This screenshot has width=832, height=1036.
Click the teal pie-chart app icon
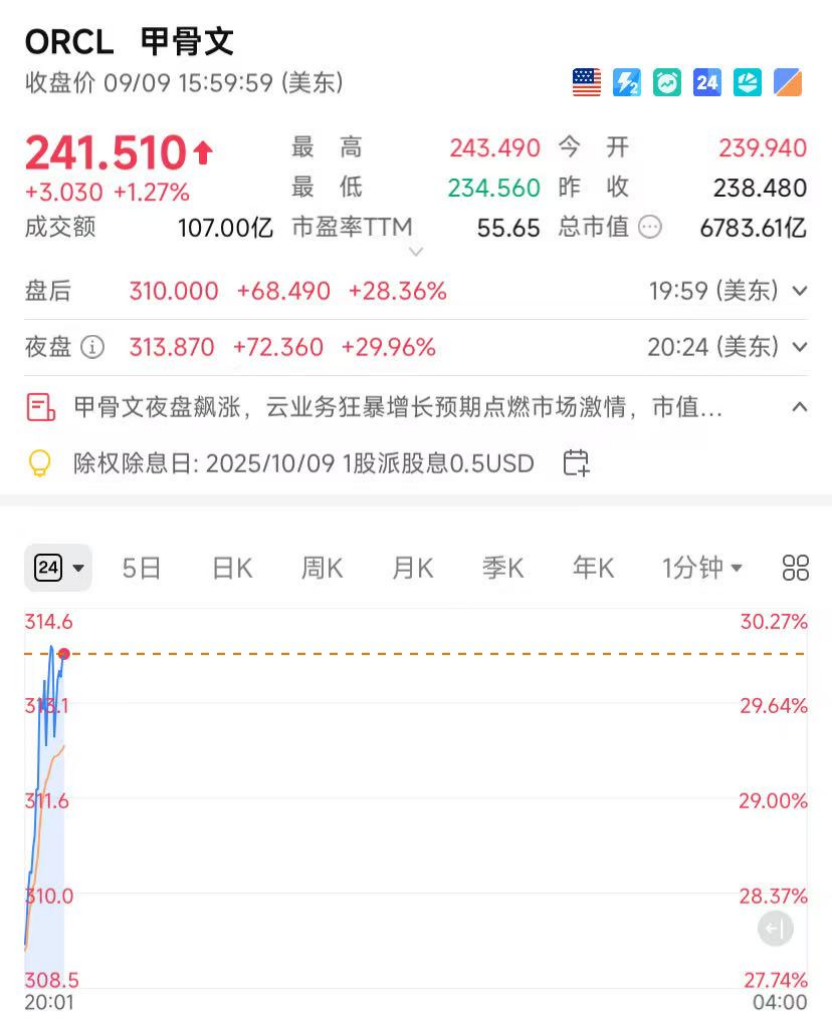point(746,82)
